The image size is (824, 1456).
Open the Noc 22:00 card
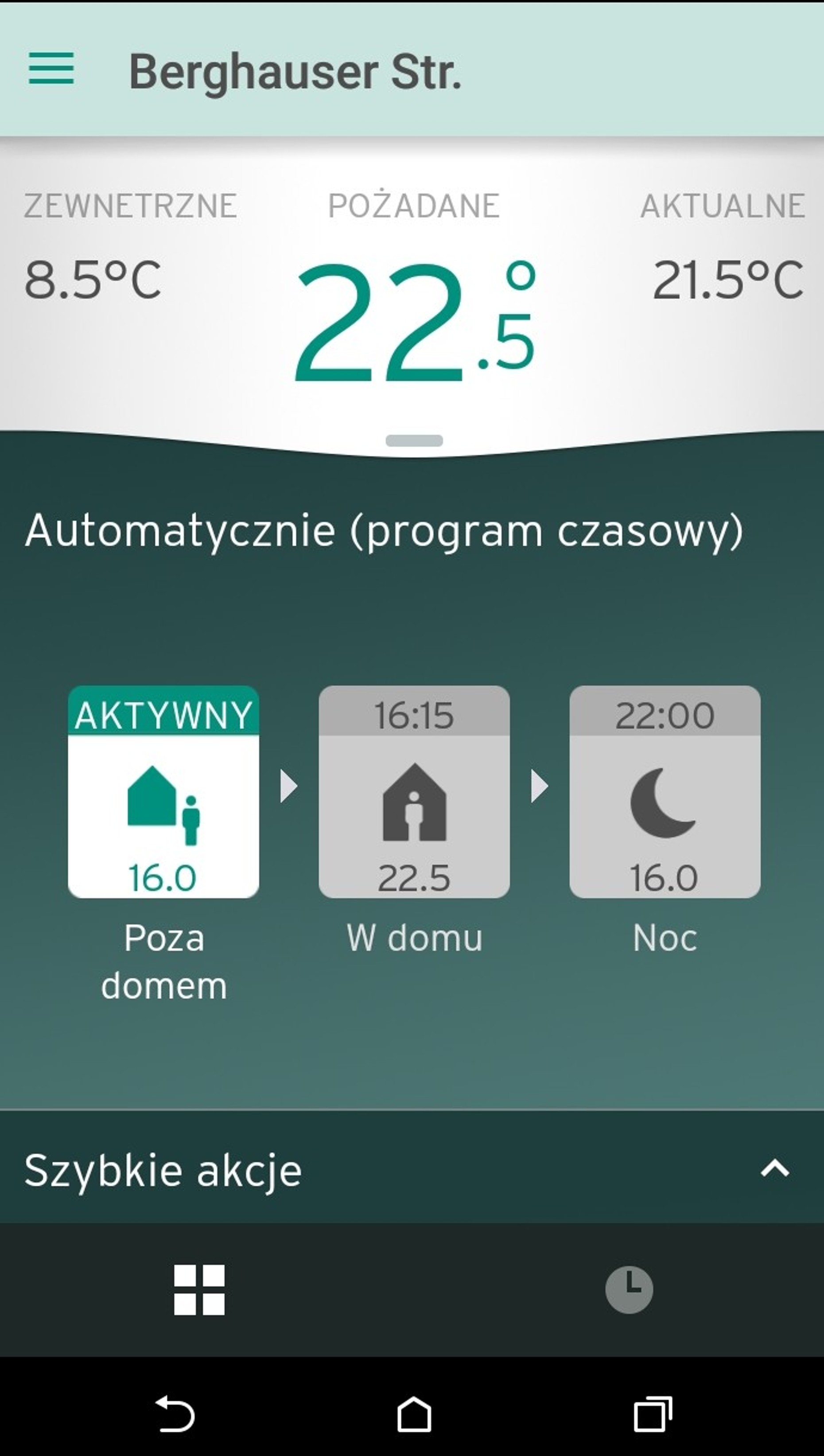665,792
